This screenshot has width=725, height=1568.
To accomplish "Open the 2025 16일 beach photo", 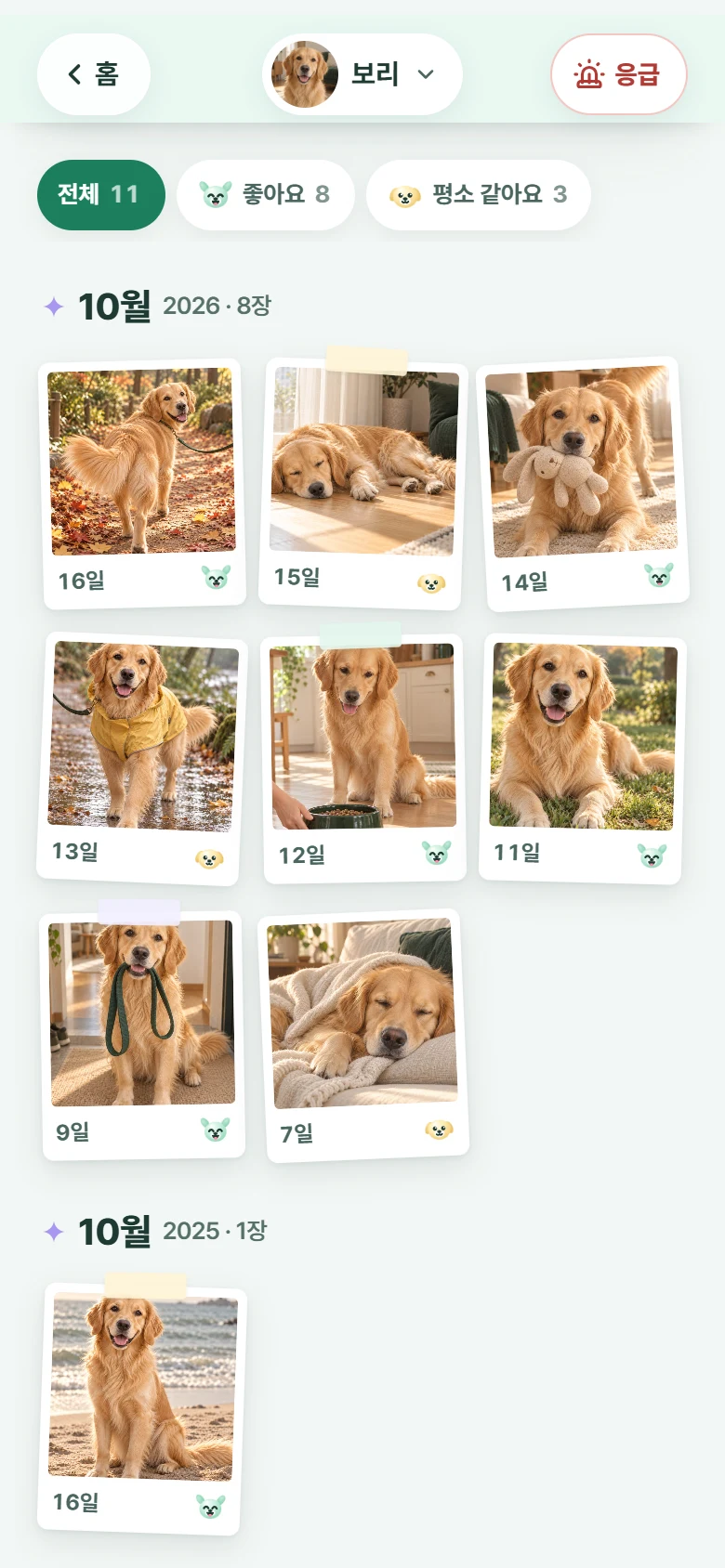I will coord(142,1409).
